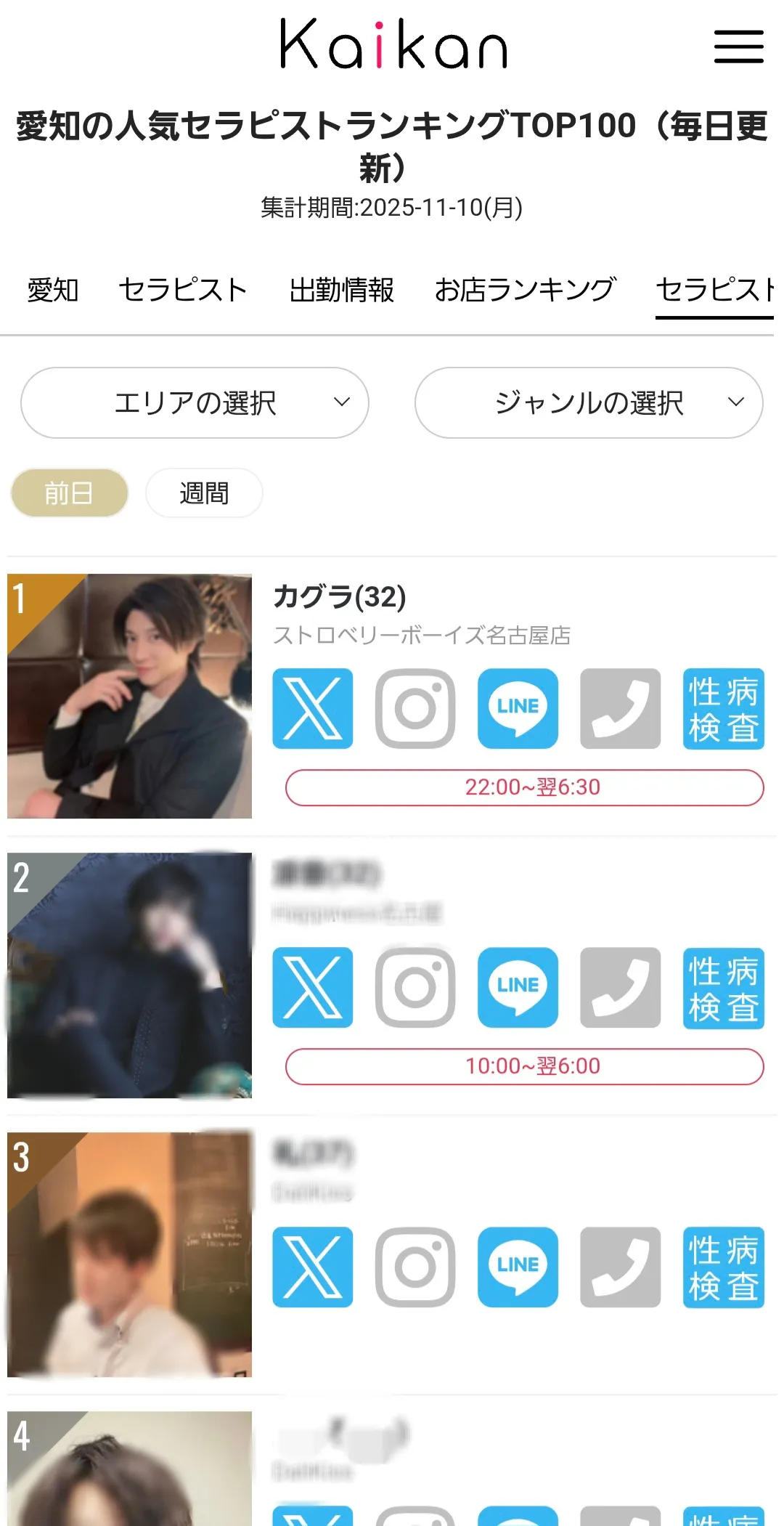The height and width of the screenshot is (1526, 784).
Task: Open LINE for カグラ
Action: click(518, 708)
